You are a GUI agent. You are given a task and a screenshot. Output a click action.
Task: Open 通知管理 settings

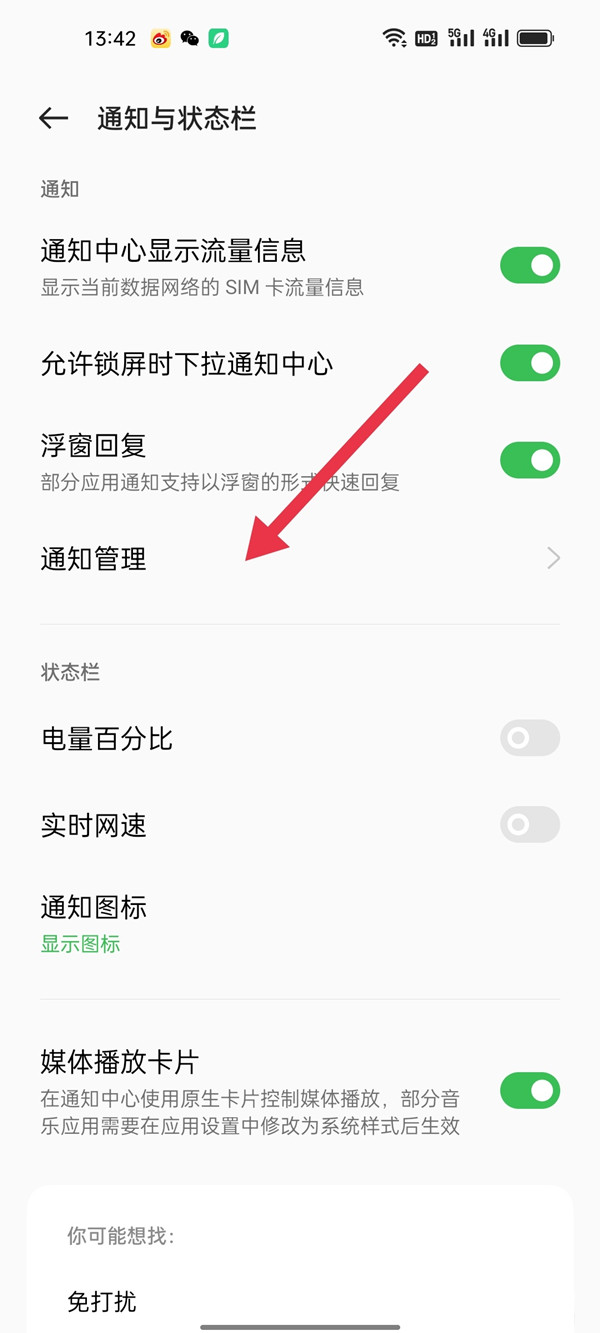[300, 558]
